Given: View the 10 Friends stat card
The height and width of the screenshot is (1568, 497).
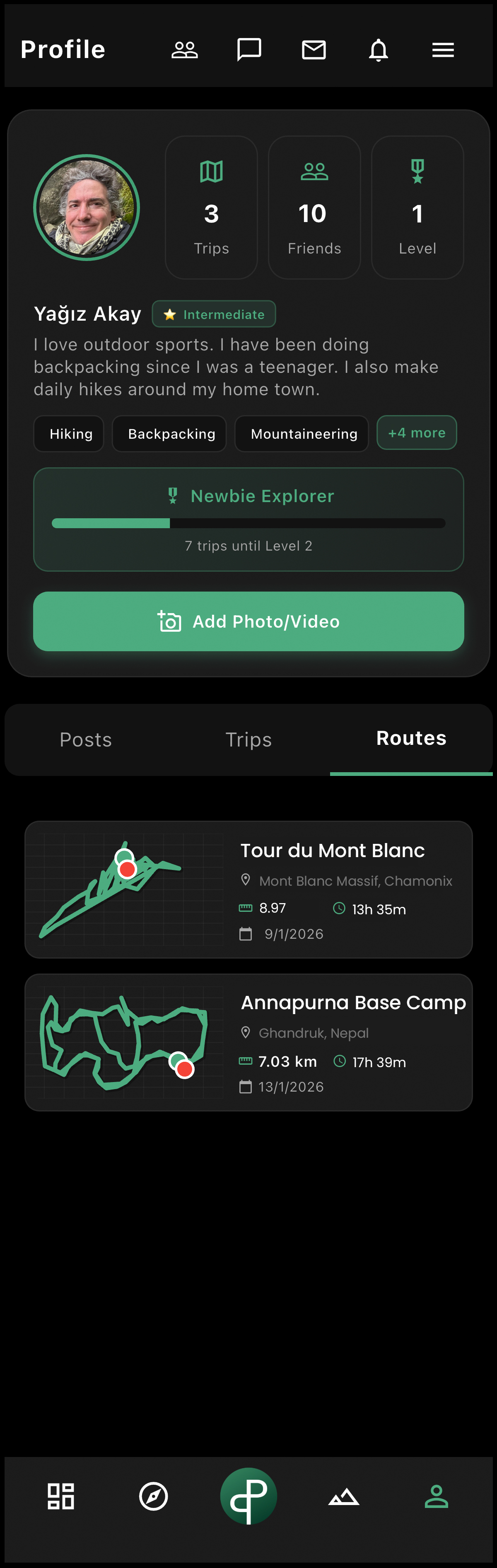Looking at the screenshot, I should pyautogui.click(x=314, y=208).
